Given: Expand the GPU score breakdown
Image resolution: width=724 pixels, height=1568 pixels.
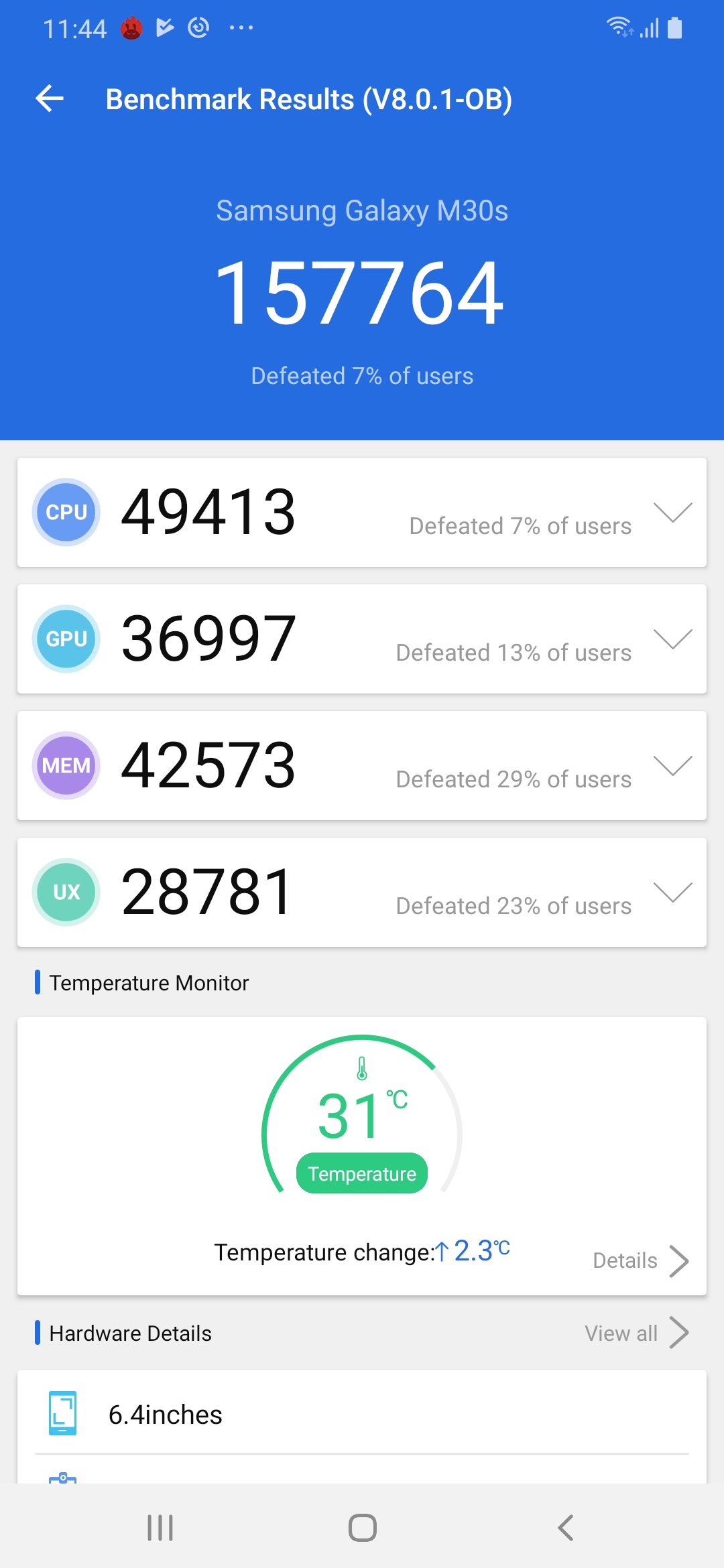Looking at the screenshot, I should coord(672,639).
